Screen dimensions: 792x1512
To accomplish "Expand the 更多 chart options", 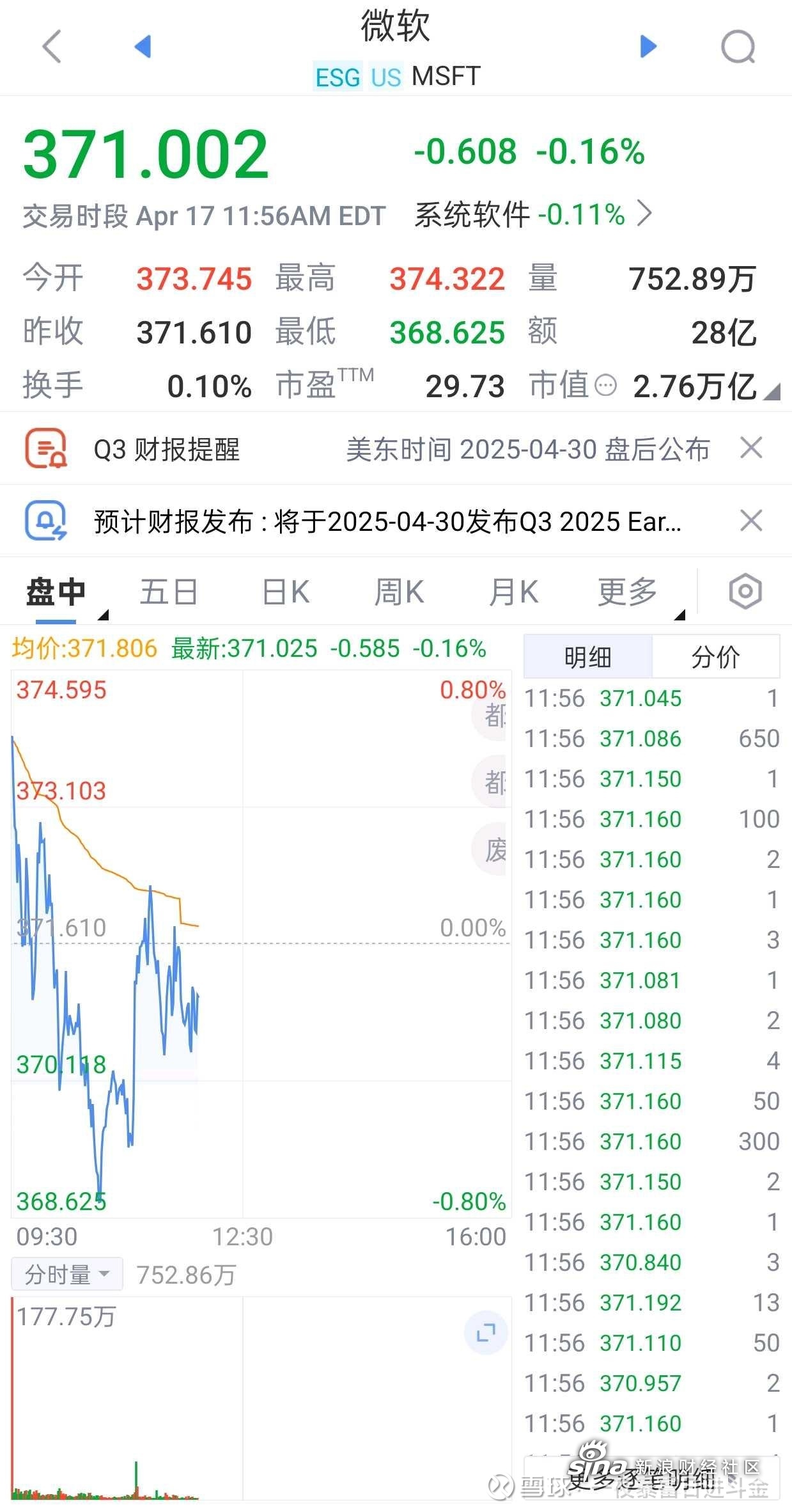I will tap(628, 592).
